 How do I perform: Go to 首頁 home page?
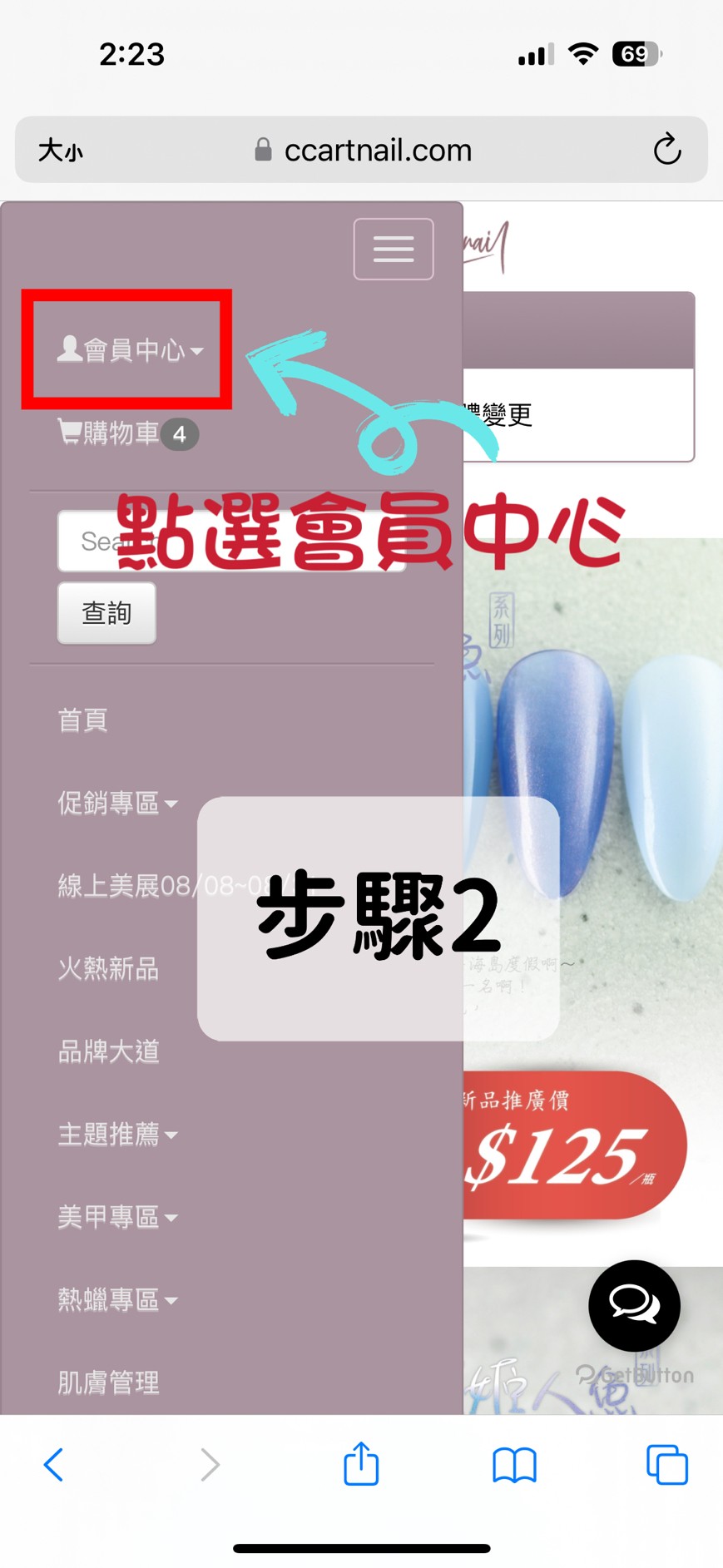point(82,720)
